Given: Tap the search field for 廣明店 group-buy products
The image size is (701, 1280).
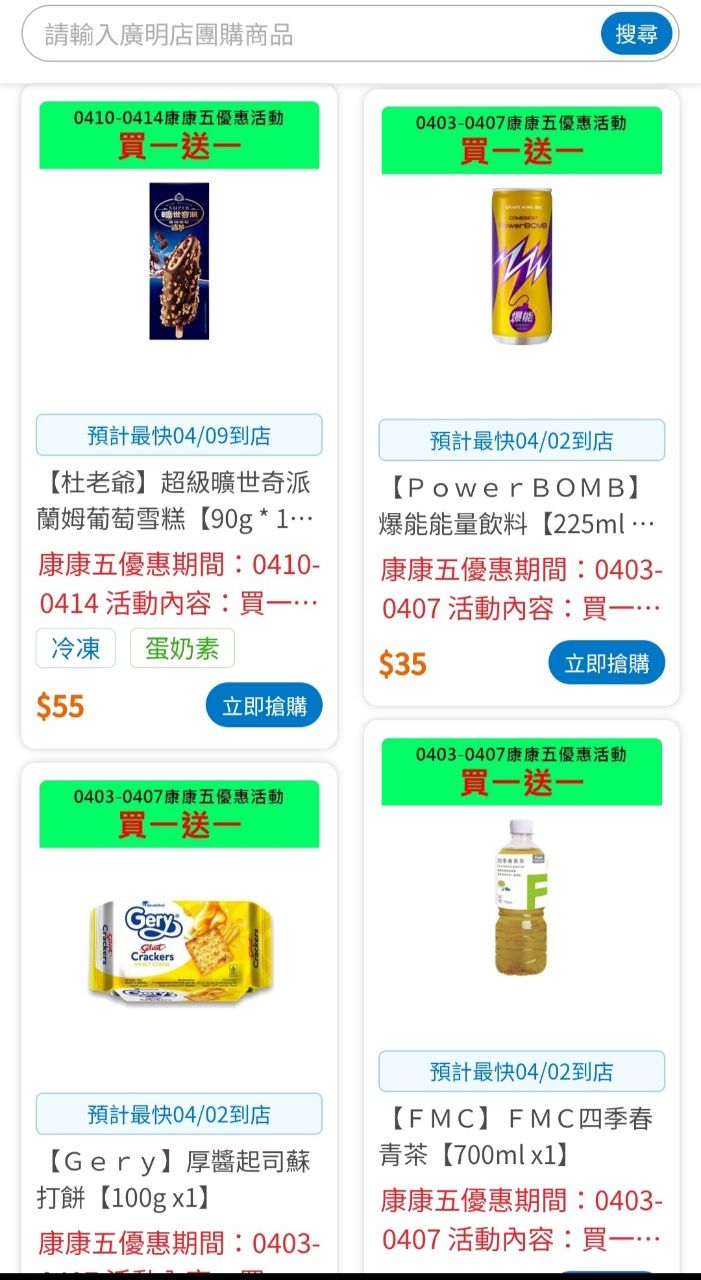Looking at the screenshot, I should [310, 35].
